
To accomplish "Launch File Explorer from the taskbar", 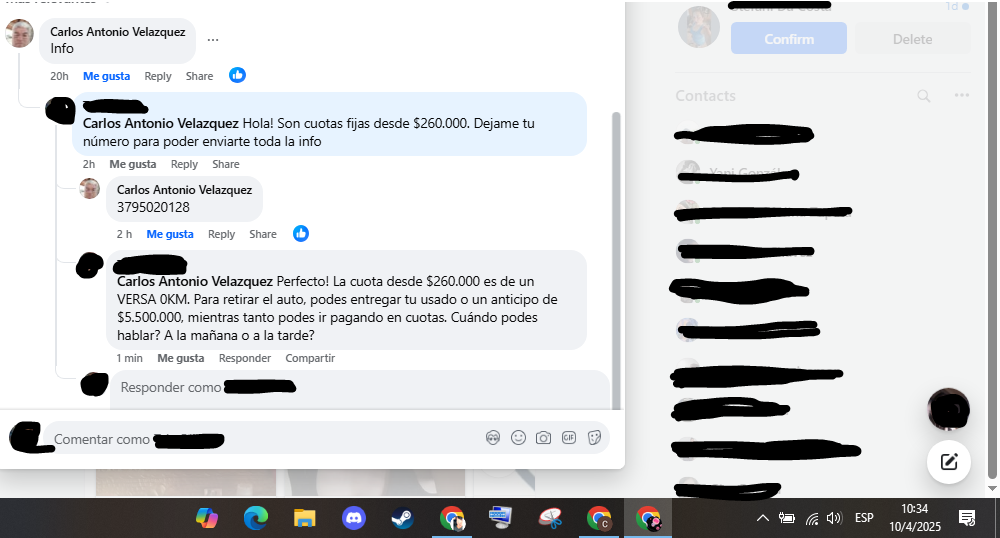I will pyautogui.click(x=304, y=518).
